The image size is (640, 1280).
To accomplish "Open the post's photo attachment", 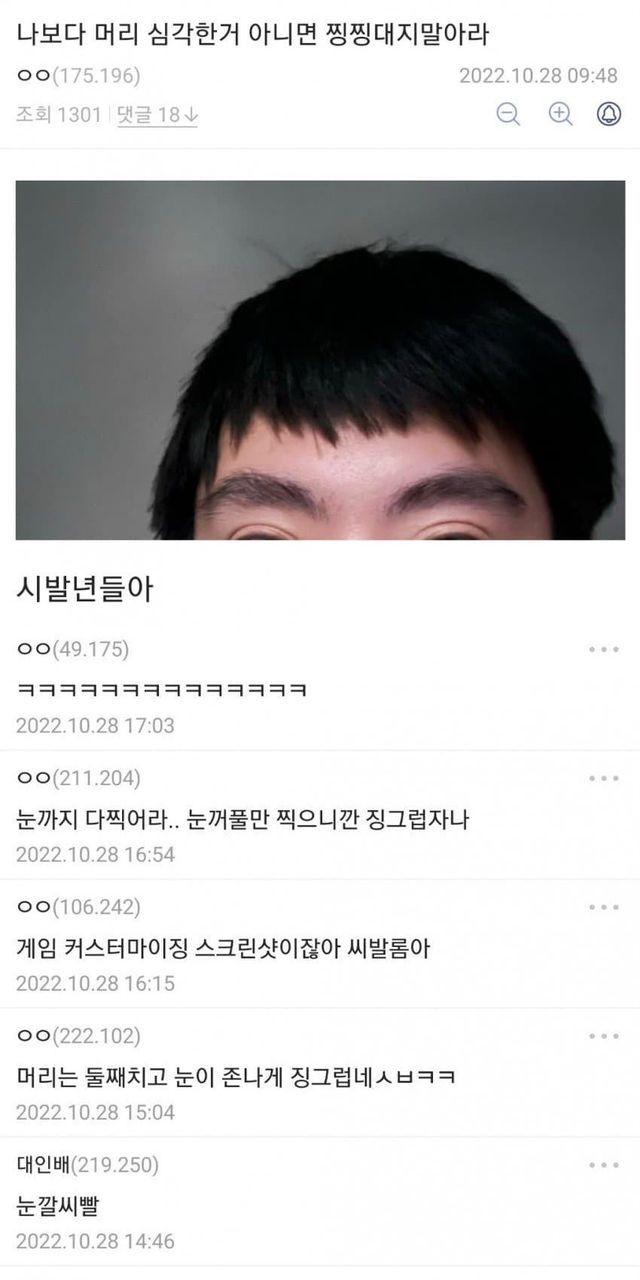I will coord(320,360).
